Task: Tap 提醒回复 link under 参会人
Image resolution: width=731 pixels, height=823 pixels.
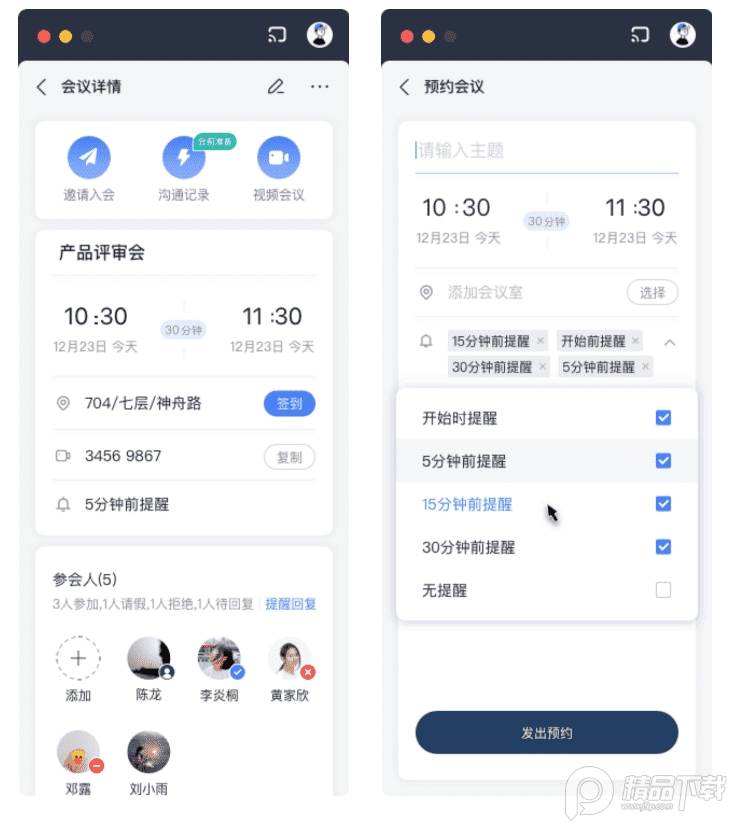Action: click(x=291, y=604)
